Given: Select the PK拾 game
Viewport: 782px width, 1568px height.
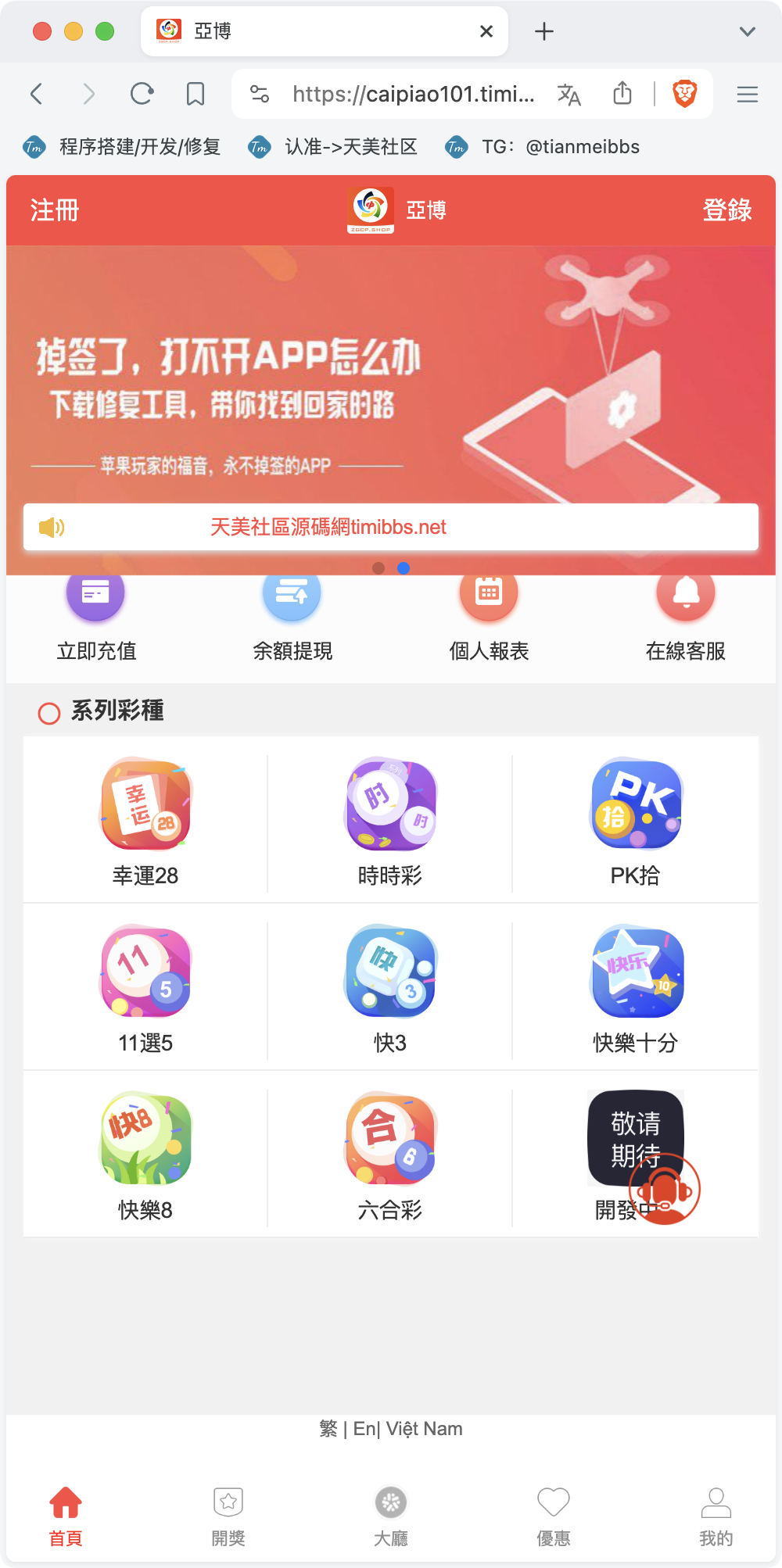Looking at the screenshot, I should pyautogui.click(x=635, y=821).
